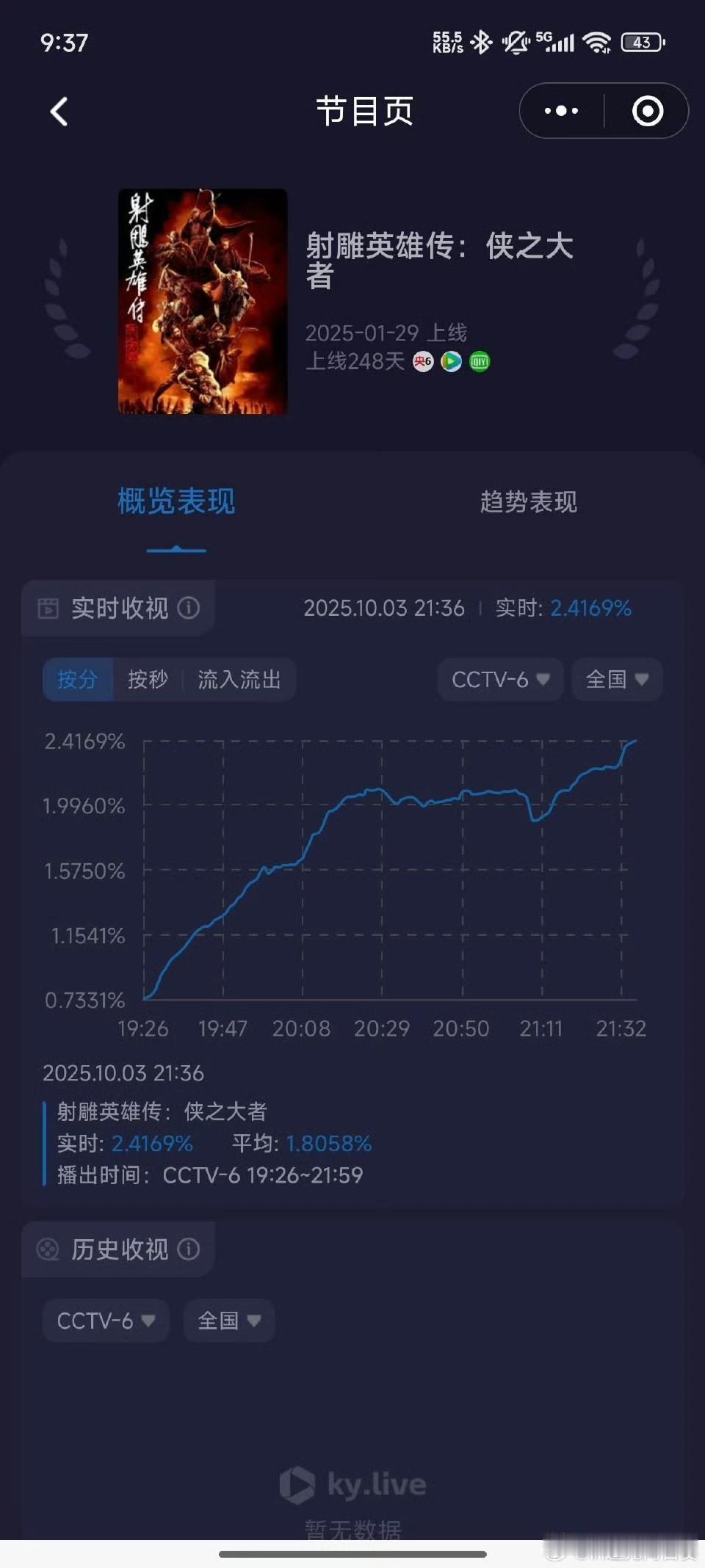705x1568 pixels.
Task: Show info about 实时收视
Action: coord(189,608)
